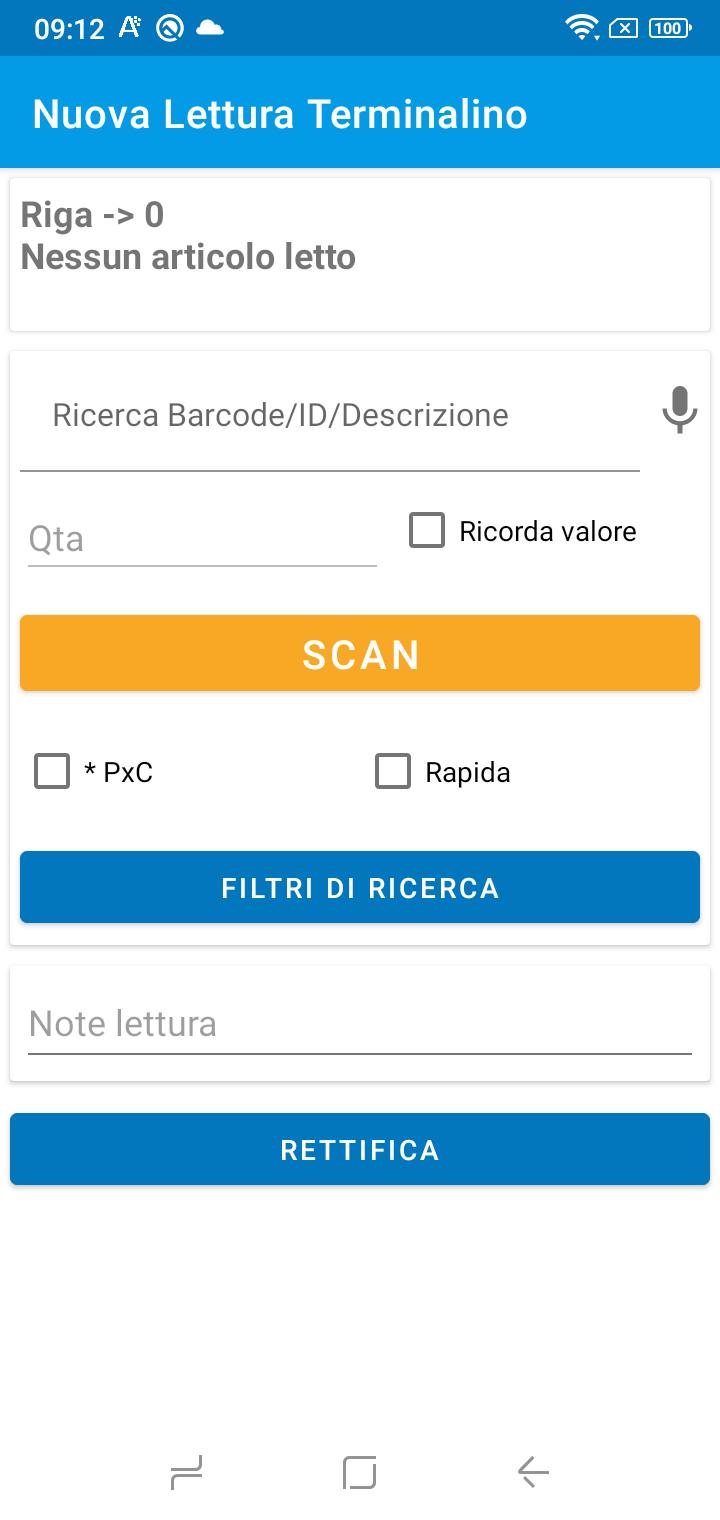Toggle the Rapida checkbox
This screenshot has height=1520, width=720.
pos(393,772)
